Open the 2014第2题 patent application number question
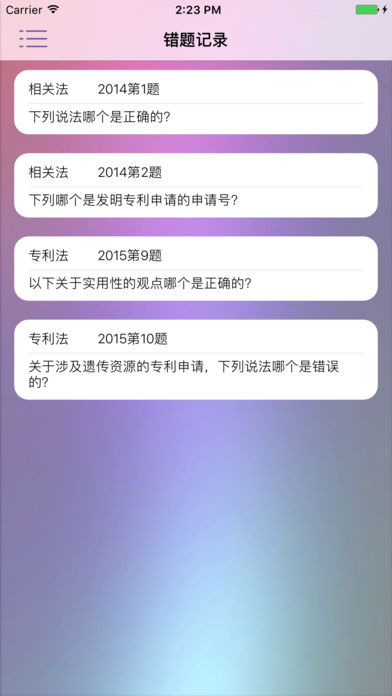Image resolution: width=392 pixels, height=696 pixels. [196, 185]
